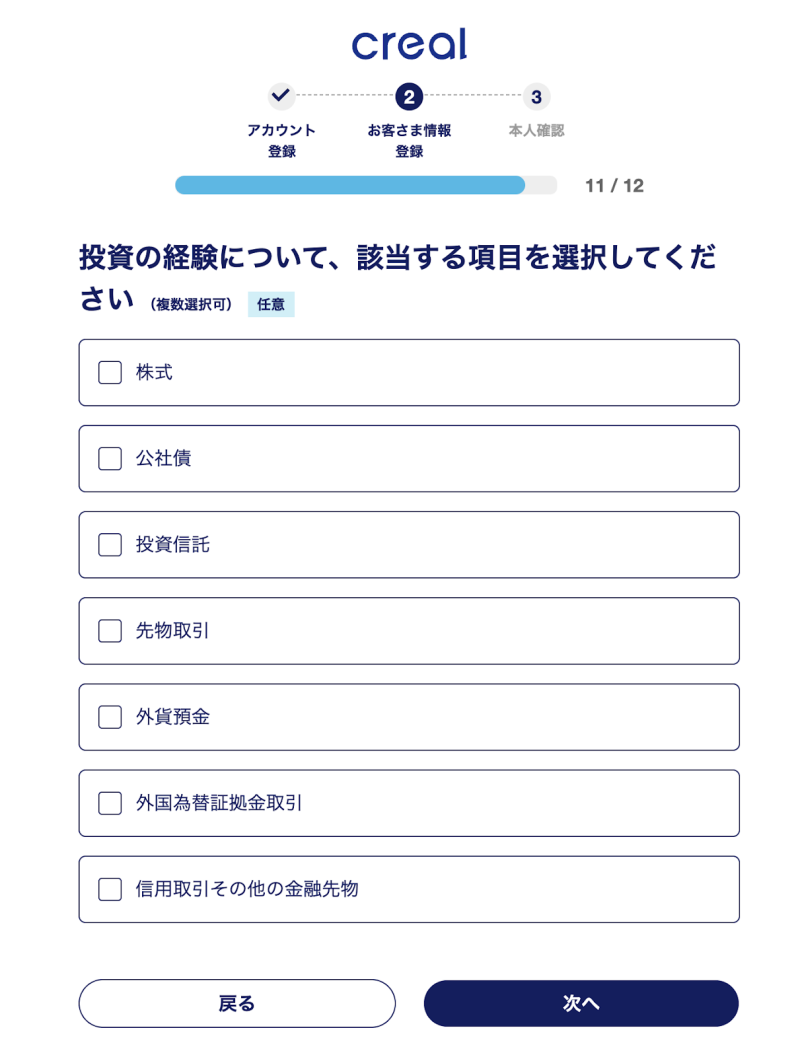The height and width of the screenshot is (1057, 800).
Task: Check the 外国為替証拠金取引 checkbox
Action: pyautogui.click(x=109, y=802)
